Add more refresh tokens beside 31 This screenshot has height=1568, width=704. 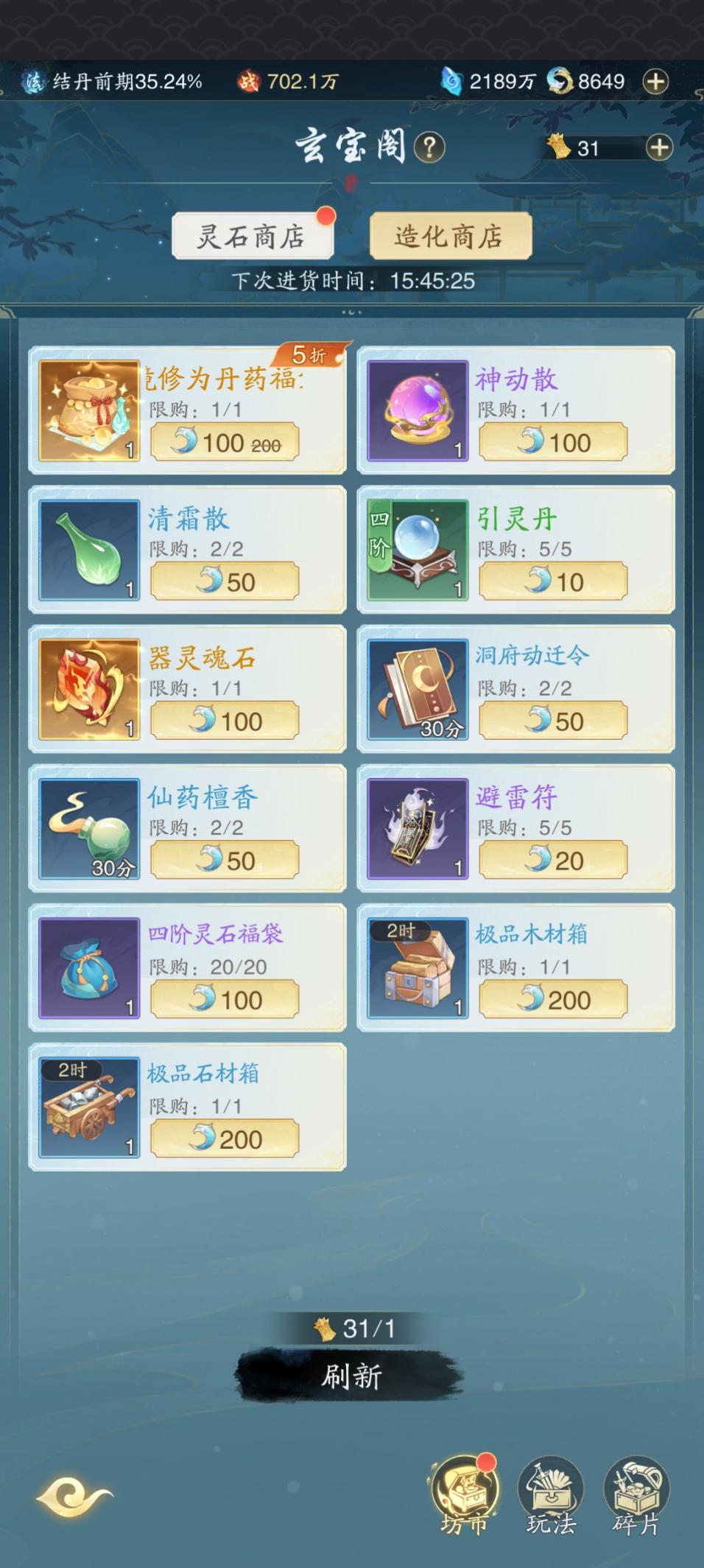[659, 147]
